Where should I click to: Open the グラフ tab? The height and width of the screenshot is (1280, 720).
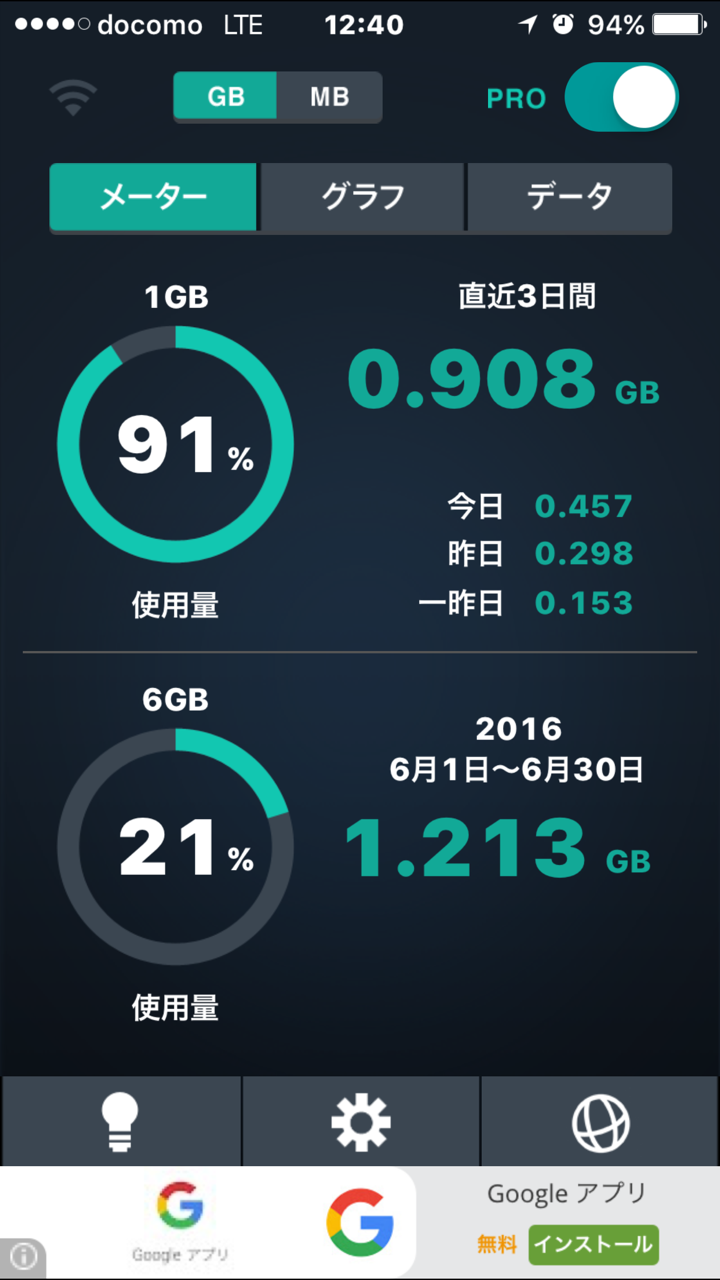click(362, 198)
